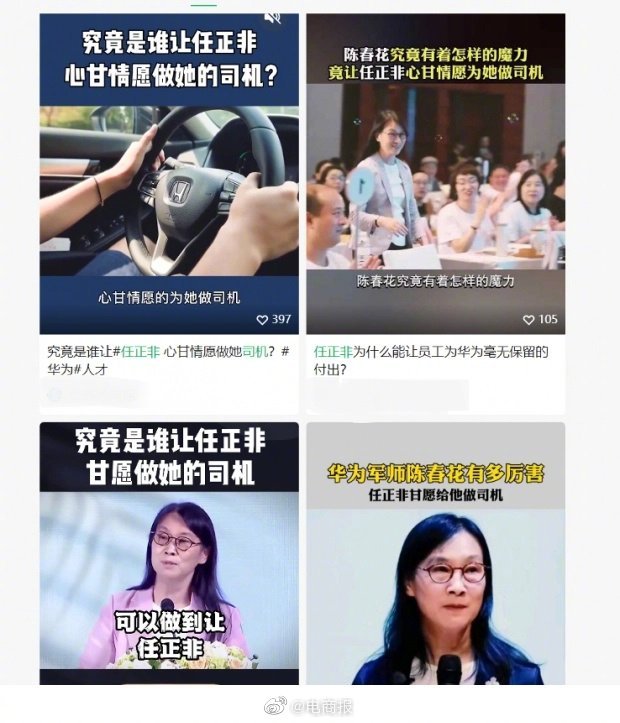This screenshot has width=620, height=723.
Task: Open the 华为军师陈春花有多厉害 video
Action: pos(435,560)
